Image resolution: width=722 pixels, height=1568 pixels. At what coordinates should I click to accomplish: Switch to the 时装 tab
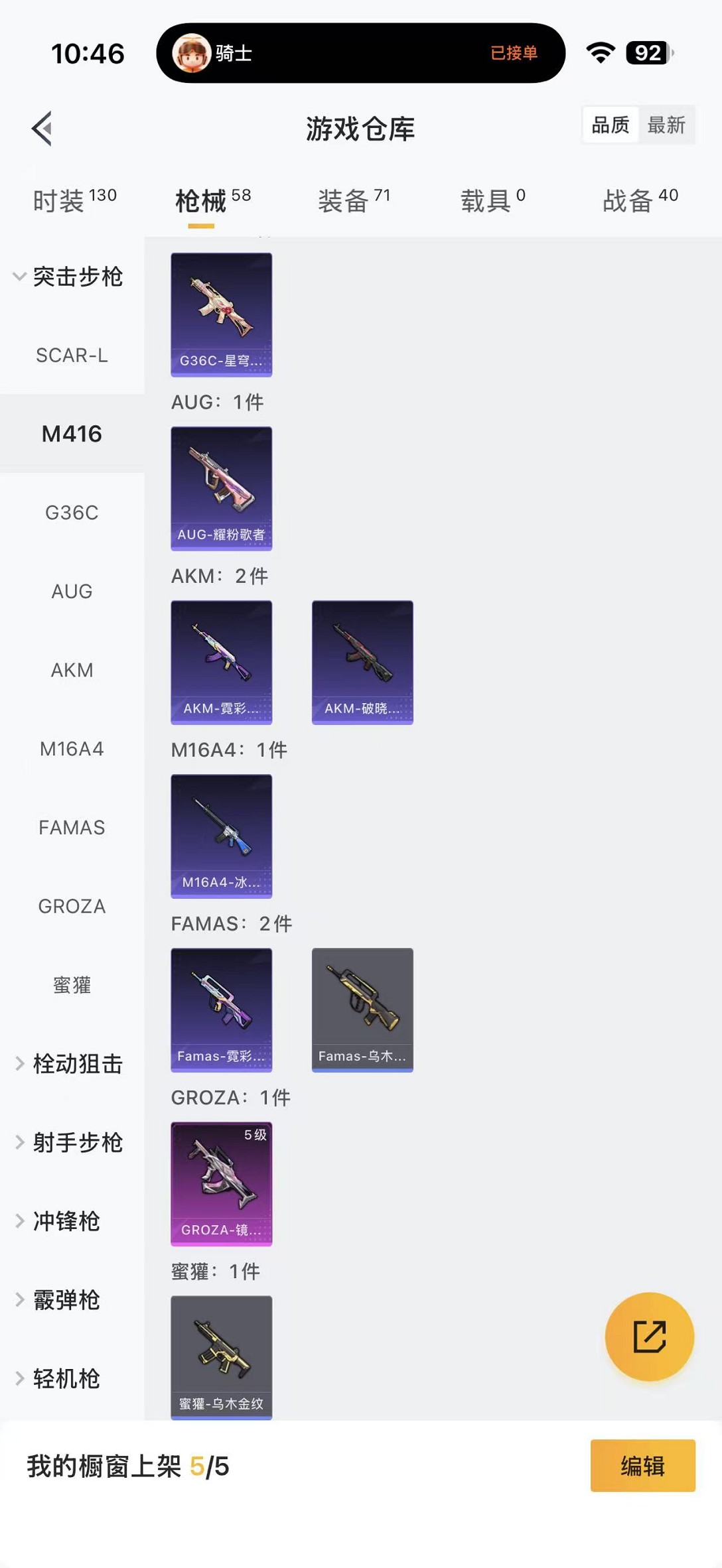tap(74, 200)
